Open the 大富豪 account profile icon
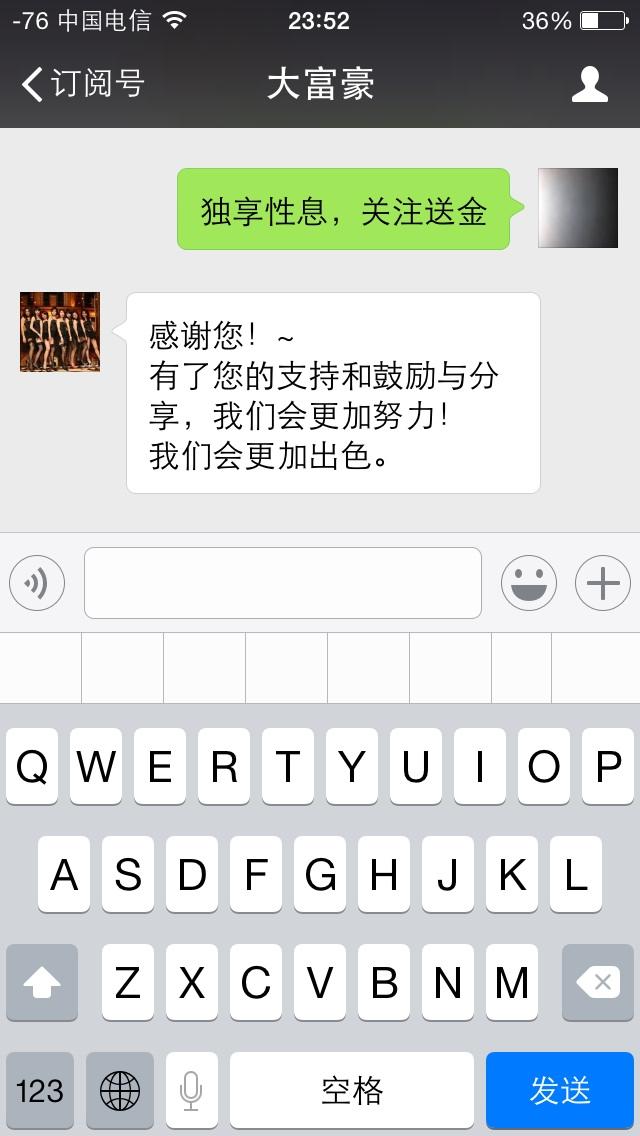Viewport: 640px width, 1136px height. pyautogui.click(x=590, y=84)
